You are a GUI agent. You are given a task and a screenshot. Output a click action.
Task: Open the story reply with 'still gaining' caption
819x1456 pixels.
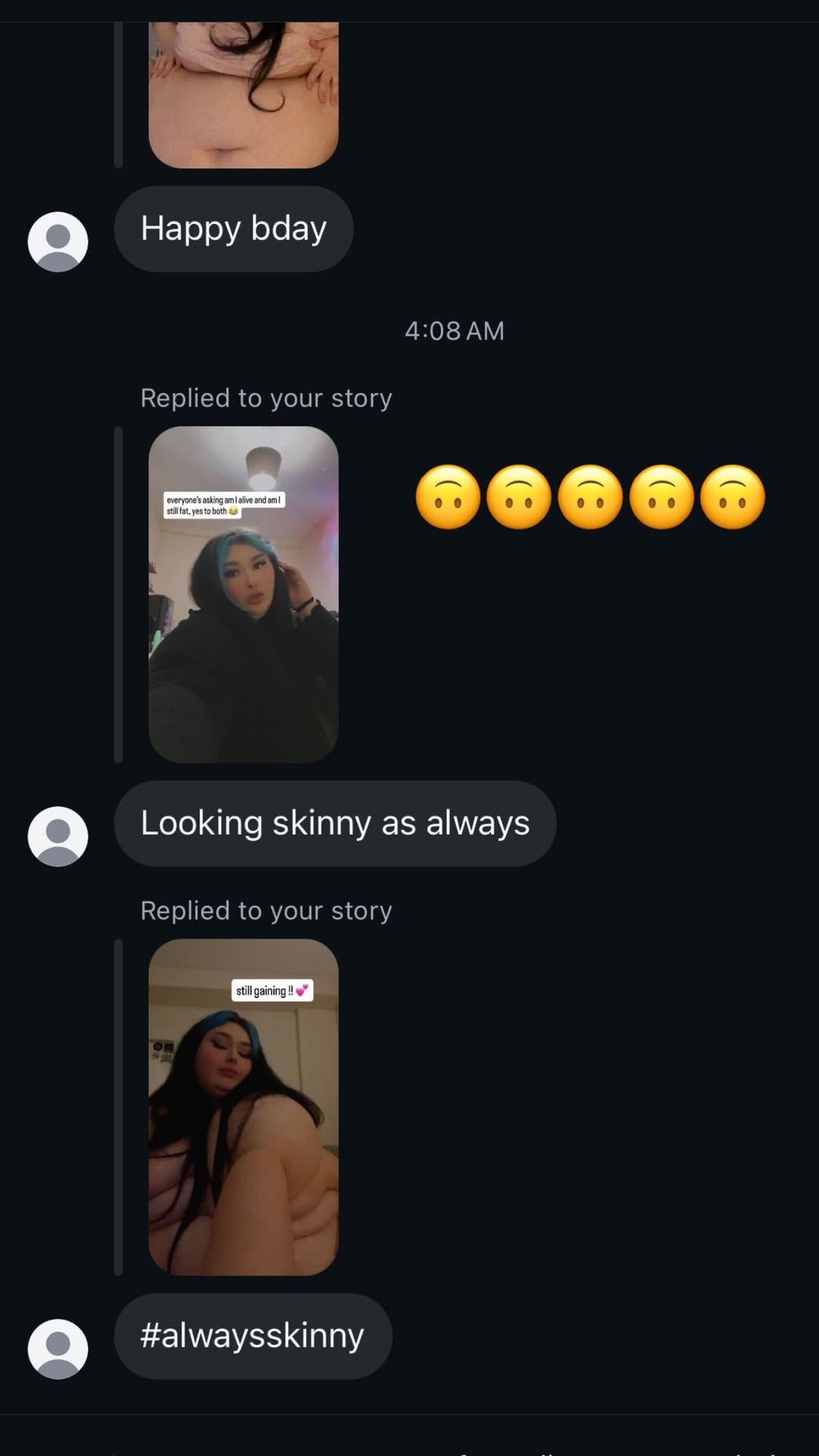point(243,1106)
